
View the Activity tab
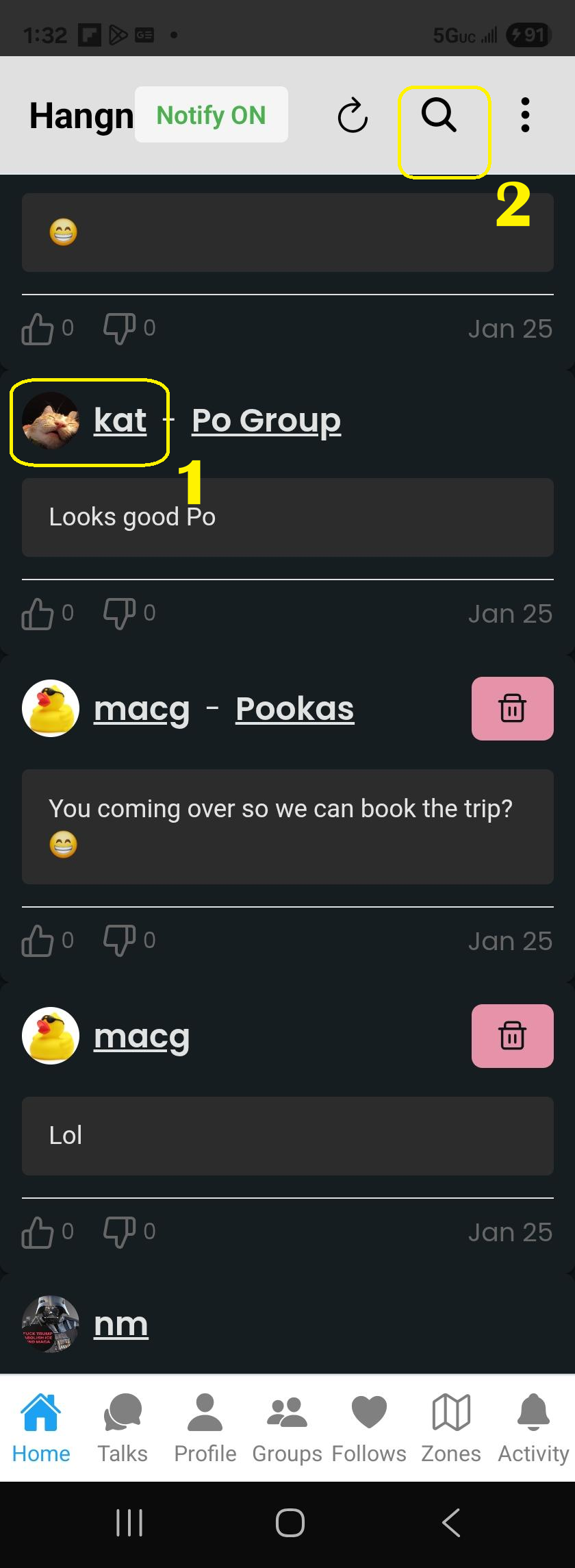[533, 1428]
